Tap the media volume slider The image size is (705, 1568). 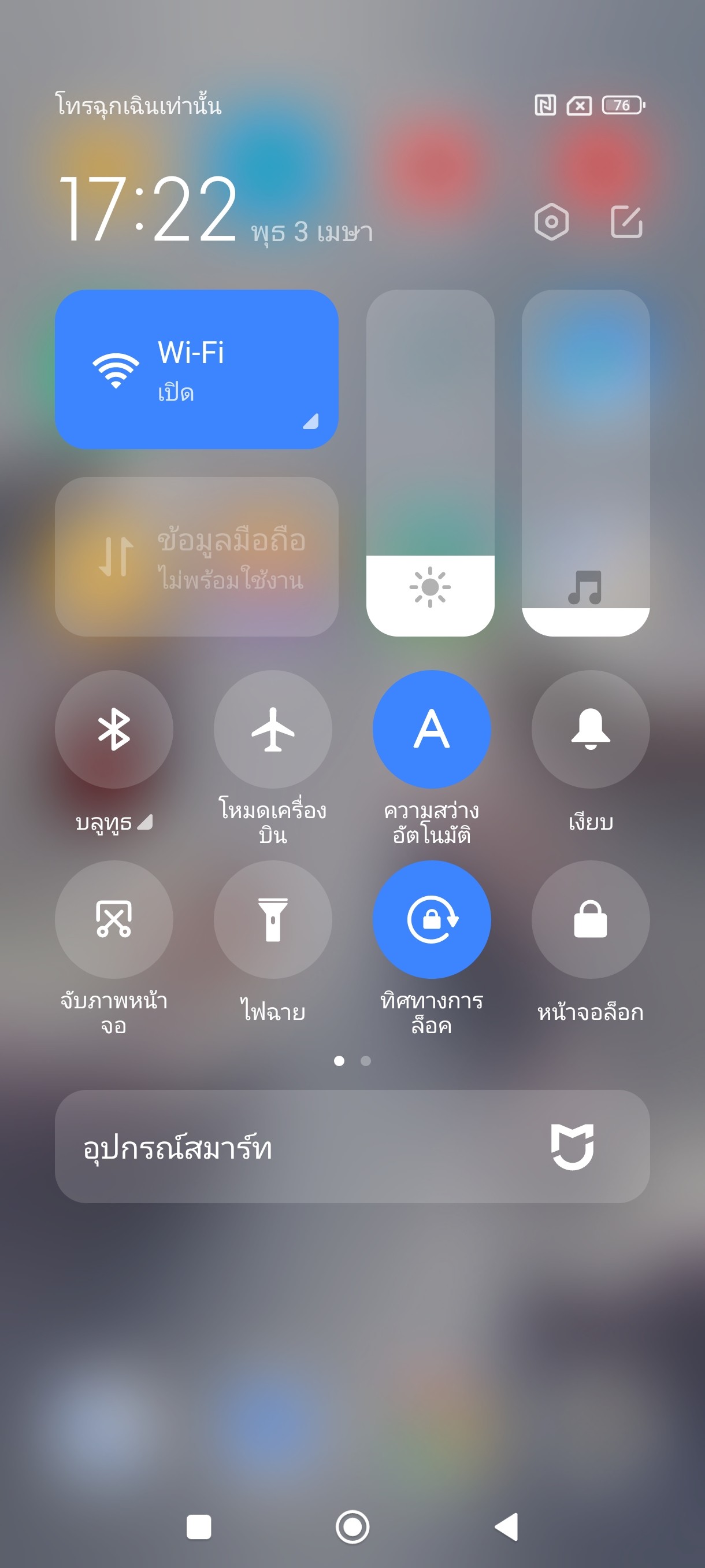coord(585,463)
